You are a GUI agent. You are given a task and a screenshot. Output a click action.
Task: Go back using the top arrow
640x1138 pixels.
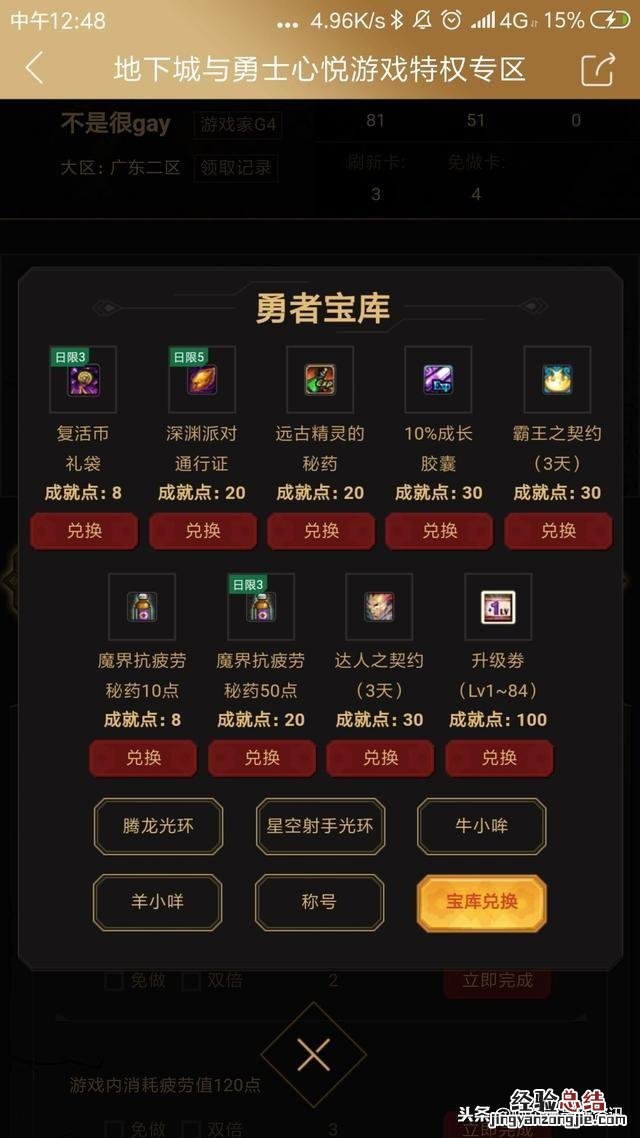34,68
